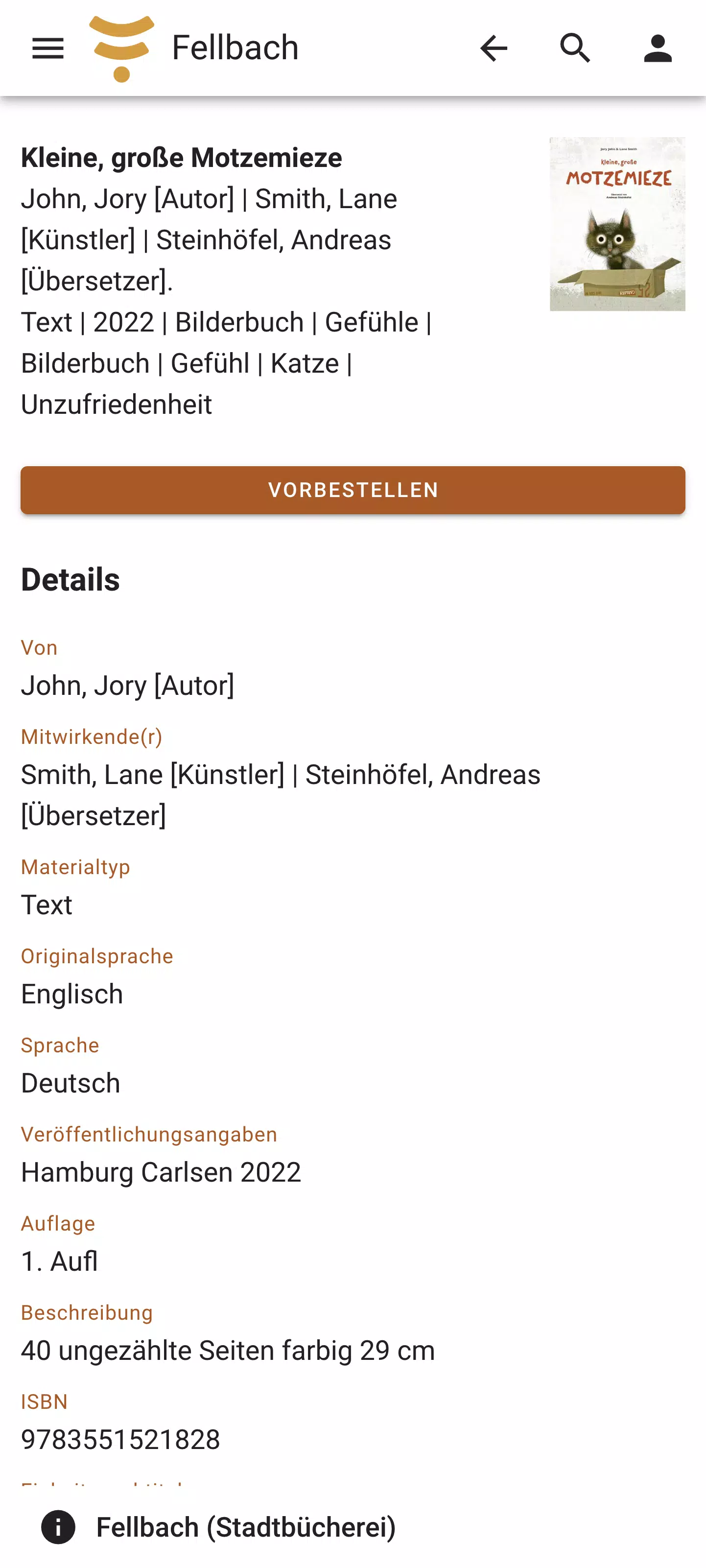
Task: Open the user account icon
Action: [658, 48]
